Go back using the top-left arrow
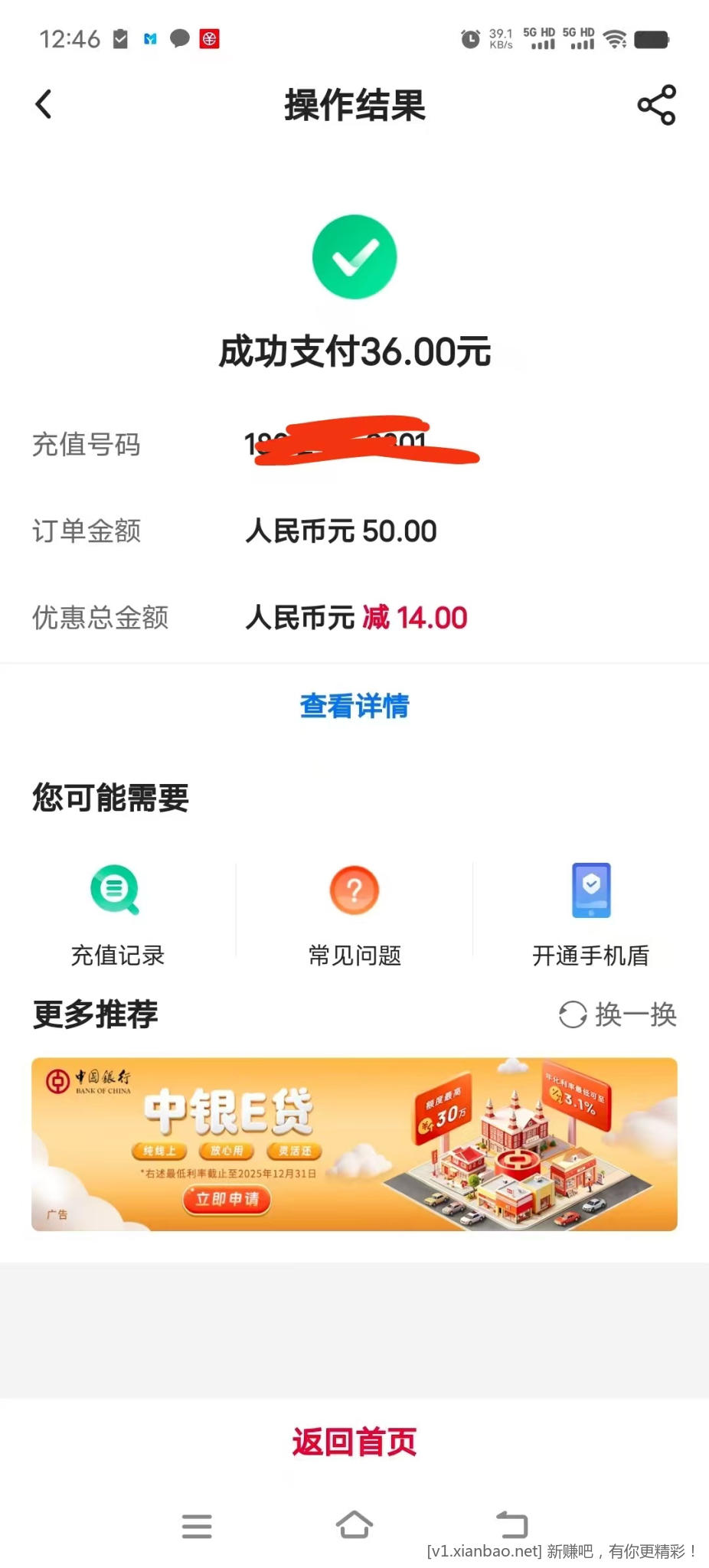The height and width of the screenshot is (1568, 709). pyautogui.click(x=44, y=105)
